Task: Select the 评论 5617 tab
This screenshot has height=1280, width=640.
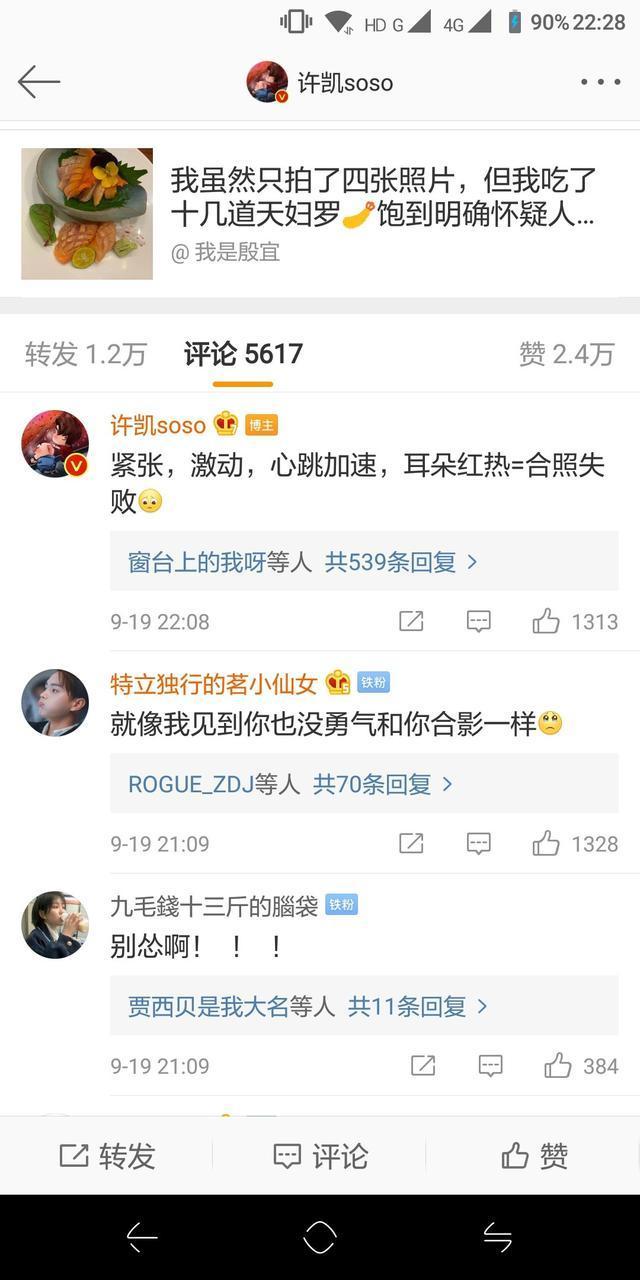Action: pyautogui.click(x=243, y=354)
